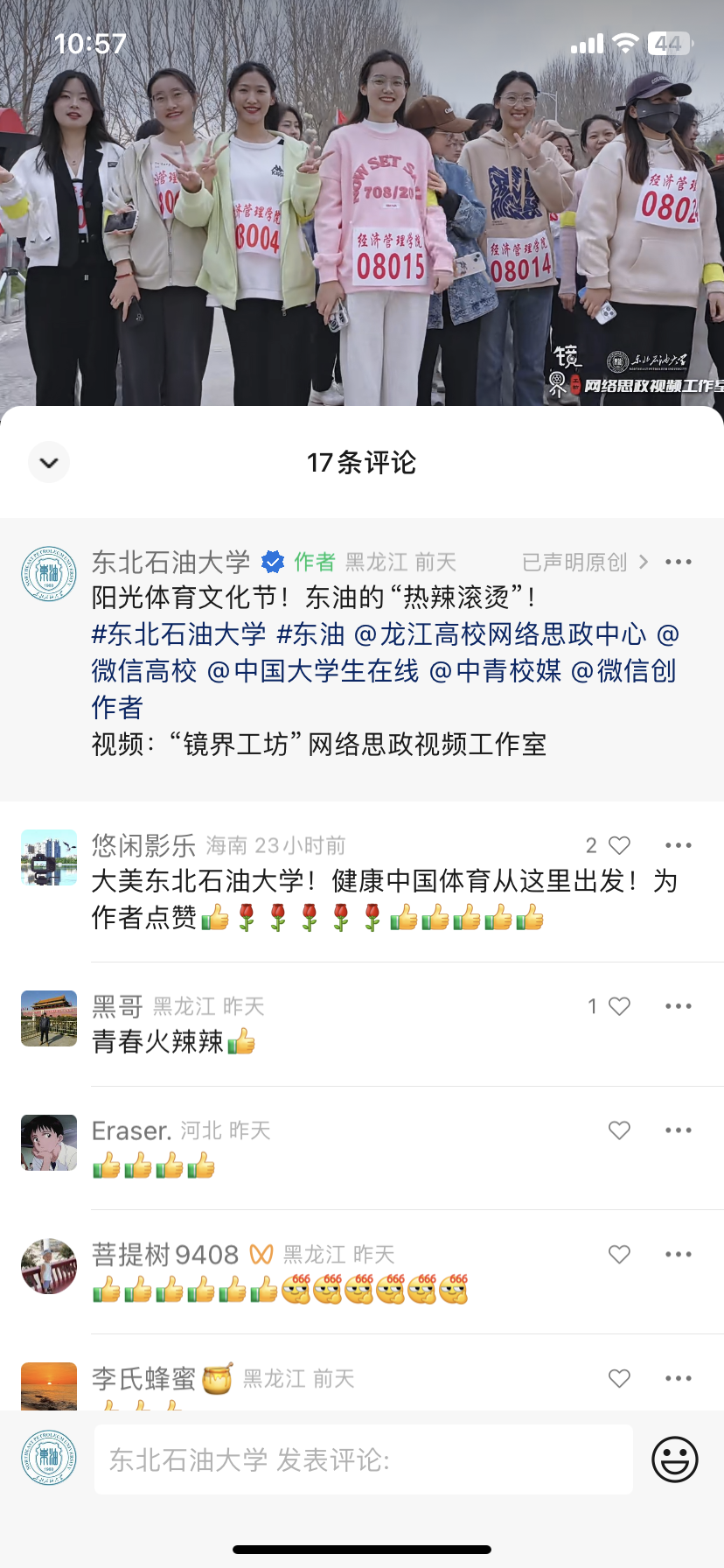Open 东北石油大学's author profile avatar
The height and width of the screenshot is (1568, 724).
pos(49,574)
